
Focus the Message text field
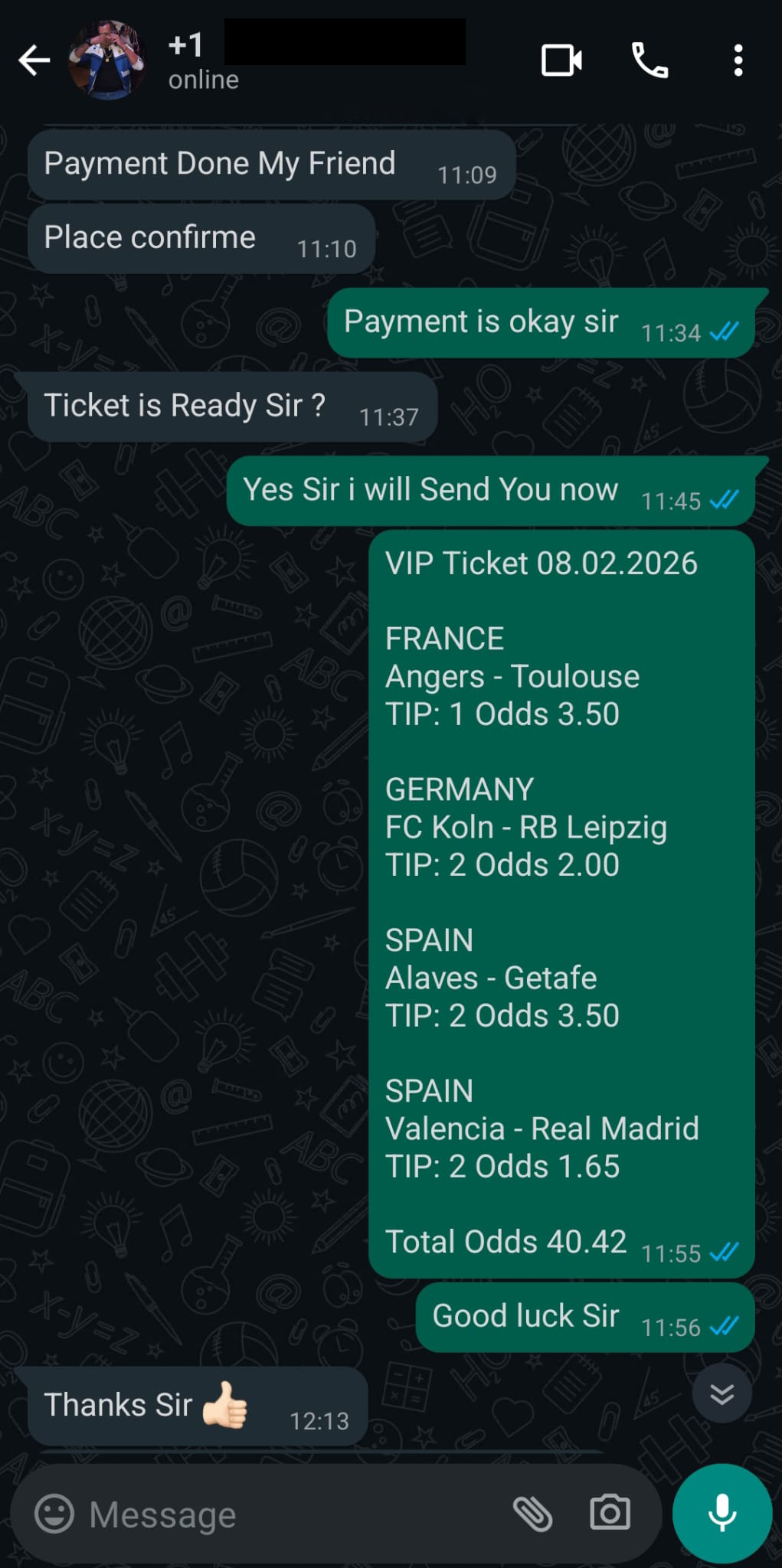pos(291,1514)
